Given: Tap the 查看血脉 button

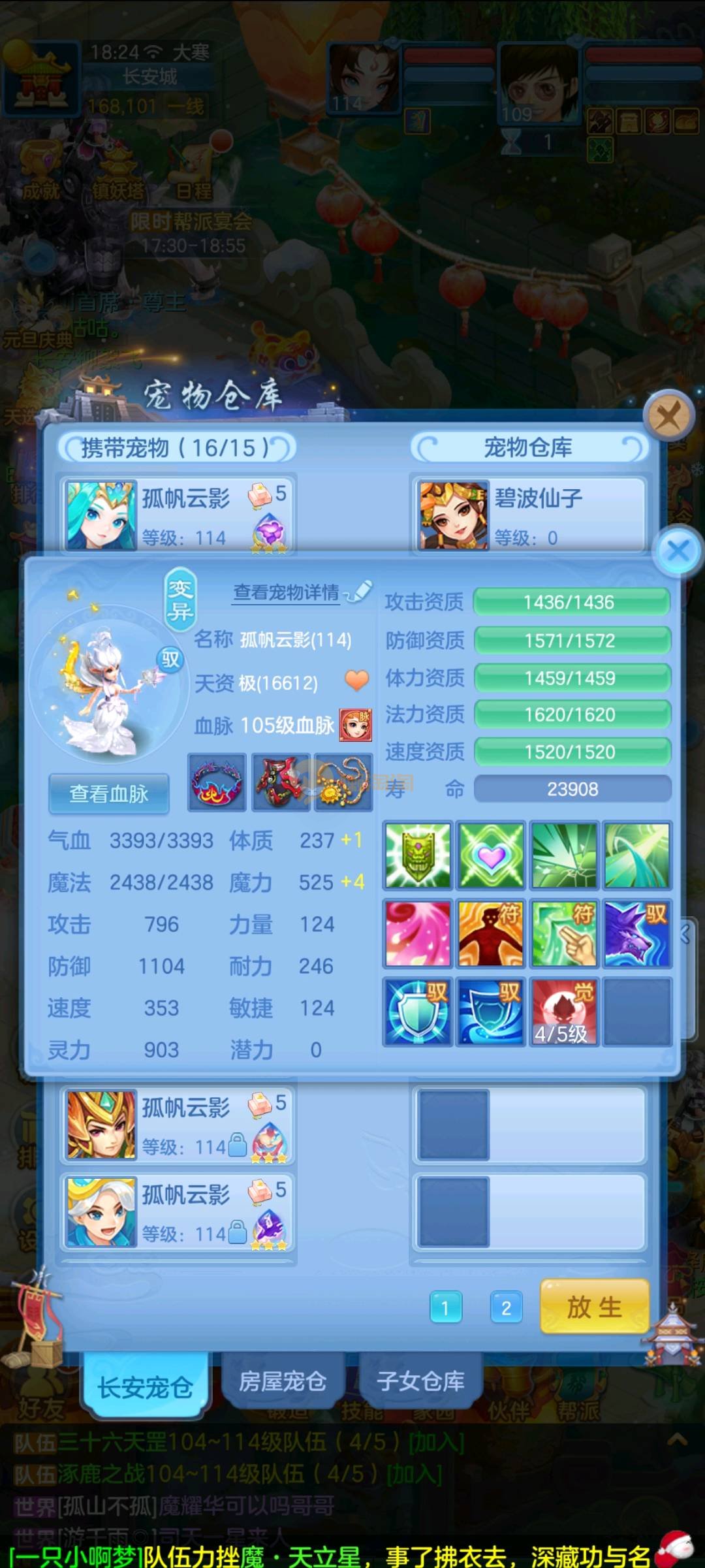Looking at the screenshot, I should [109, 793].
